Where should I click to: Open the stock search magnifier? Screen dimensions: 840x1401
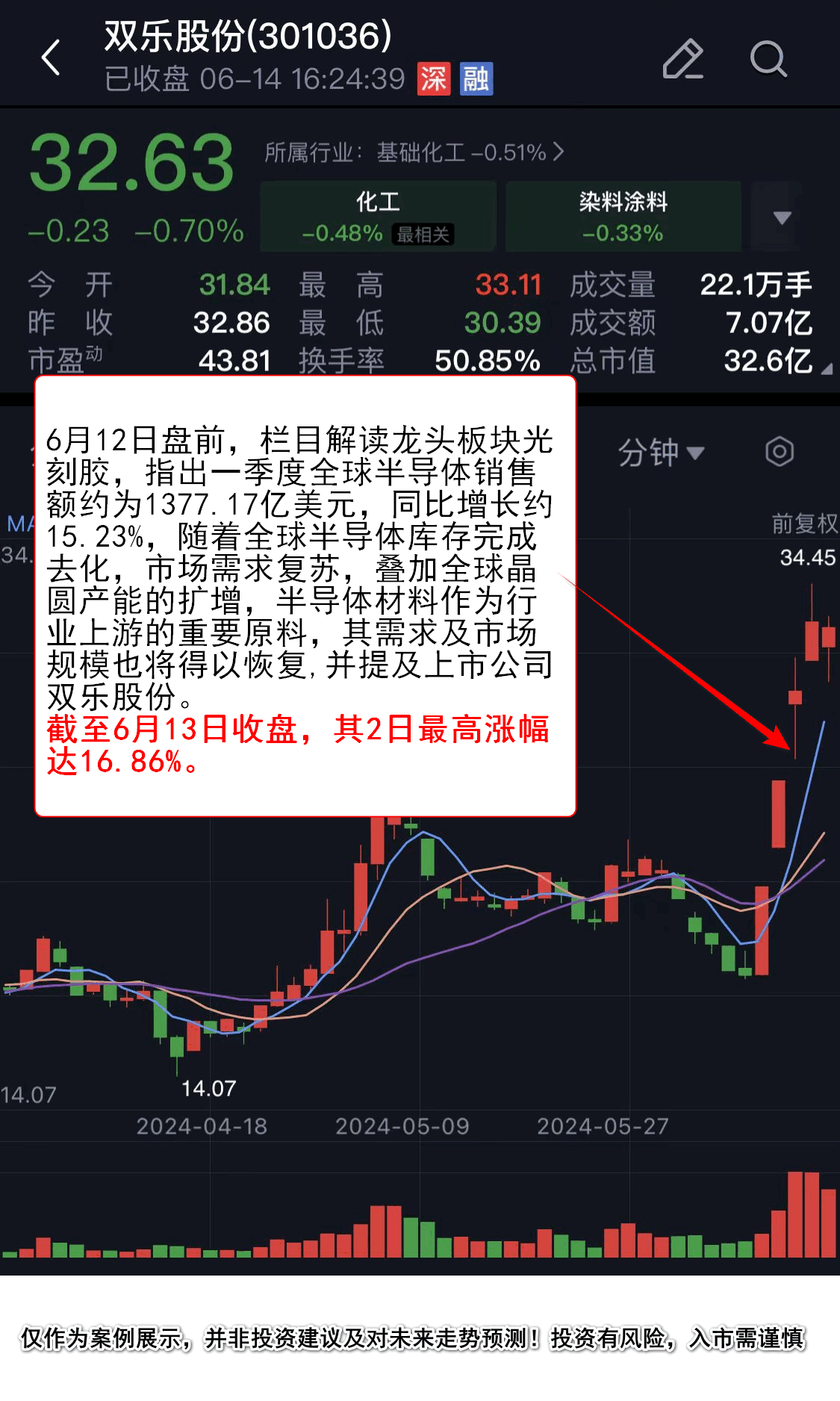768,58
